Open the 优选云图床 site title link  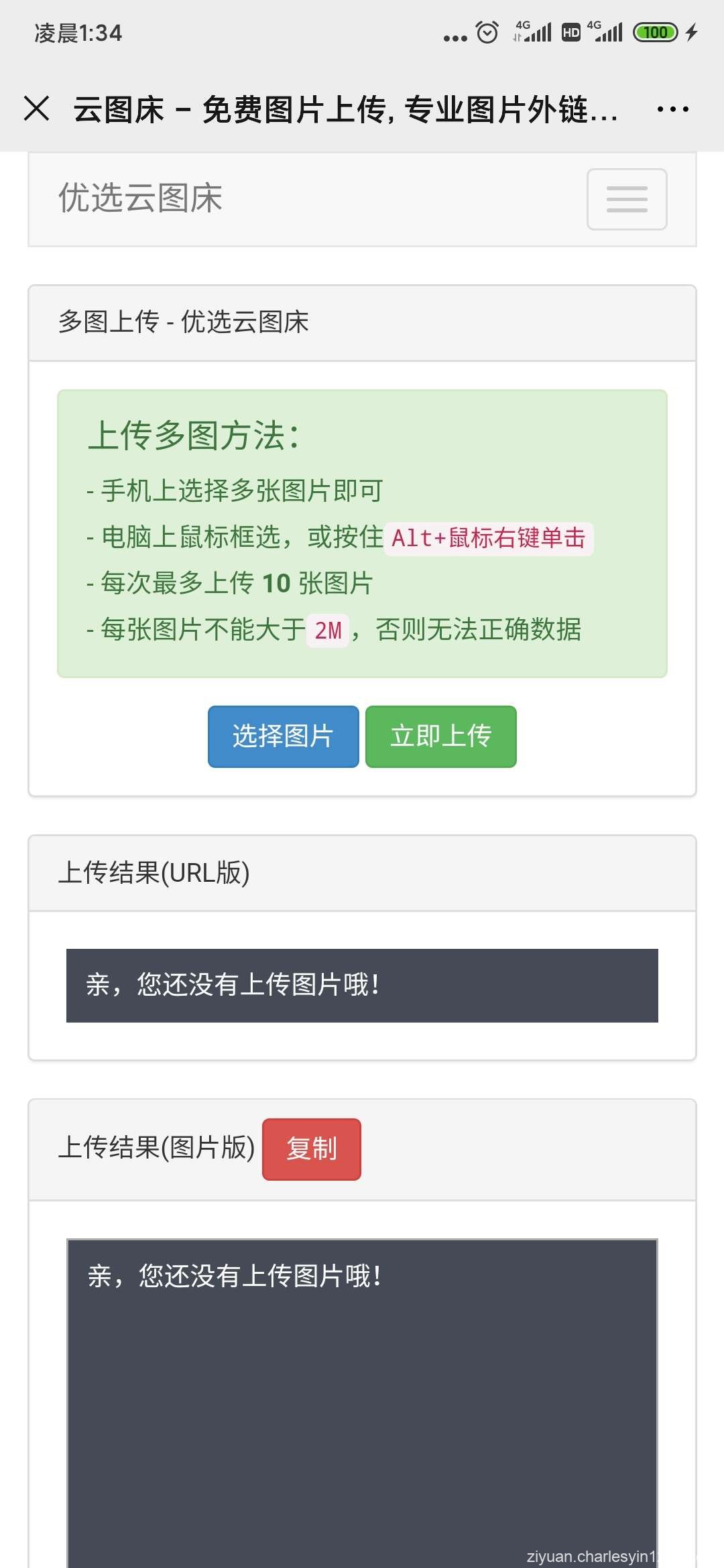pyautogui.click(x=139, y=199)
